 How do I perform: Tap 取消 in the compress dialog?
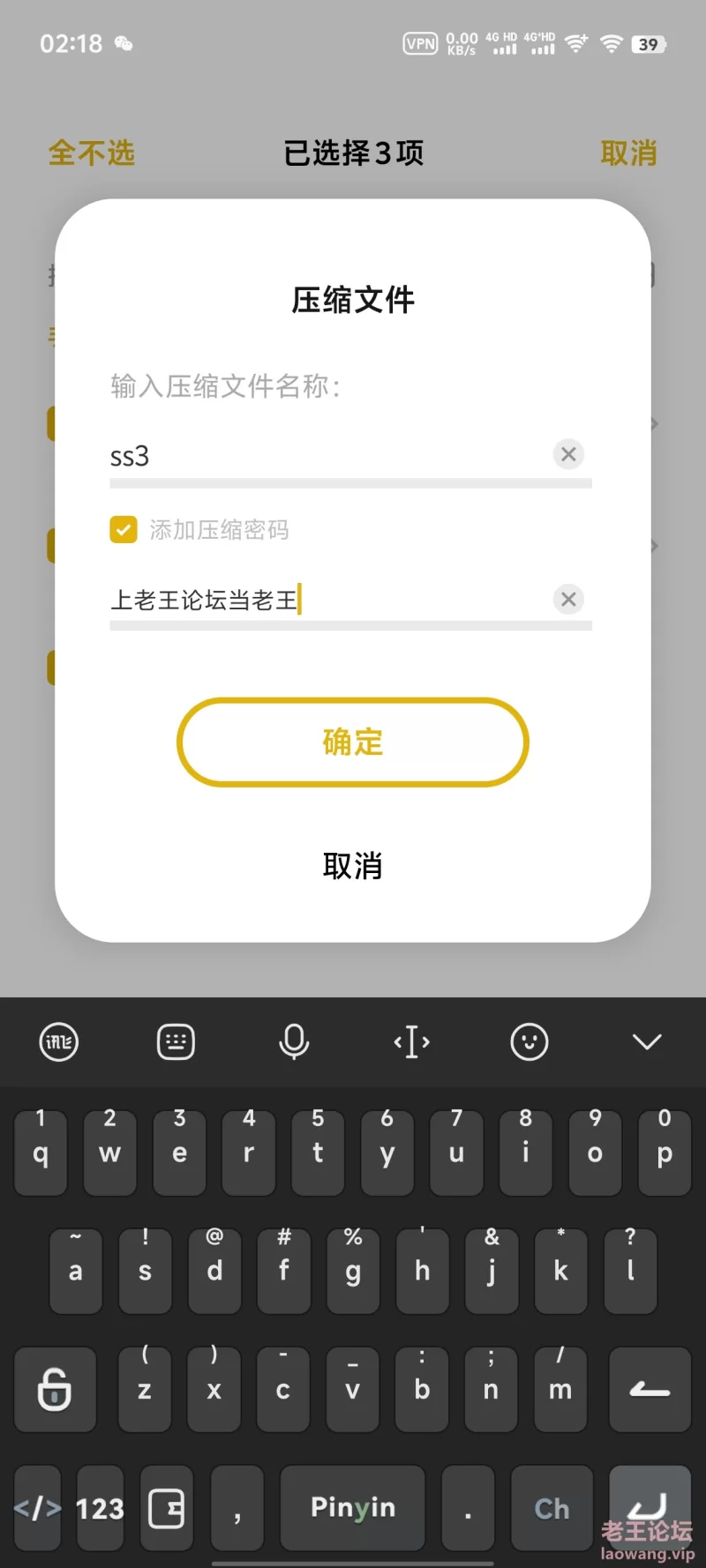(352, 866)
